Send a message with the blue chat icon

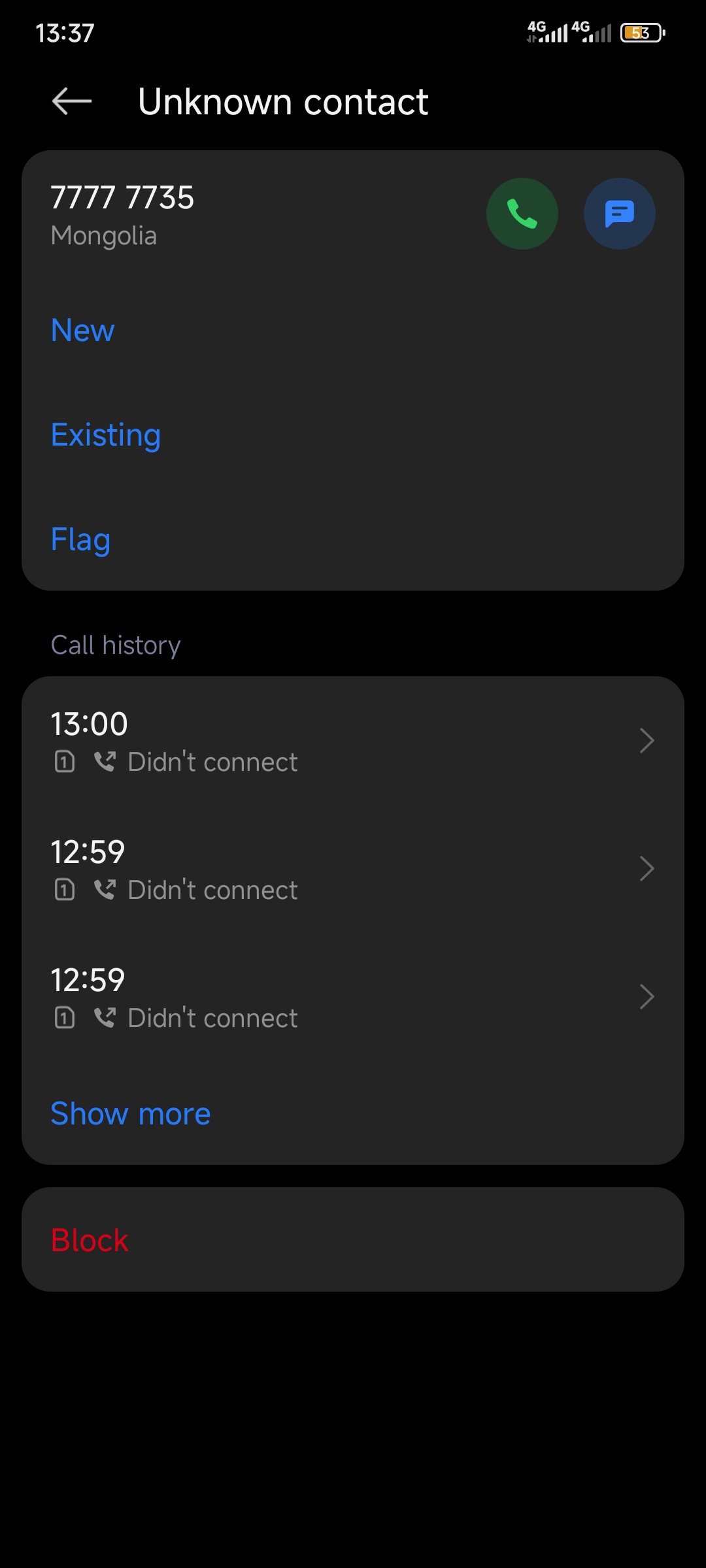[619, 214]
